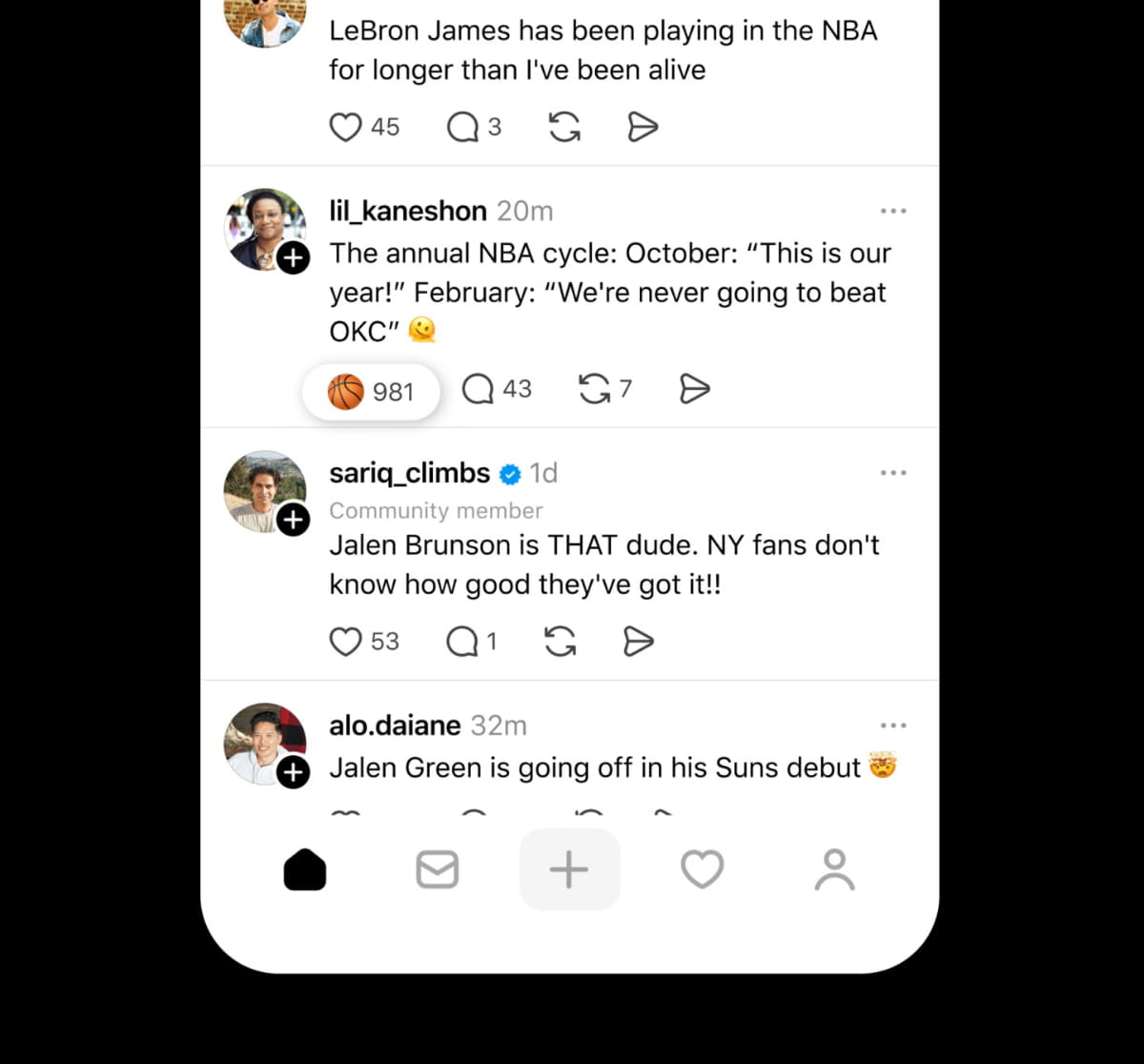Switch to the messages tab
The image size is (1144, 1064).
pyautogui.click(x=438, y=870)
